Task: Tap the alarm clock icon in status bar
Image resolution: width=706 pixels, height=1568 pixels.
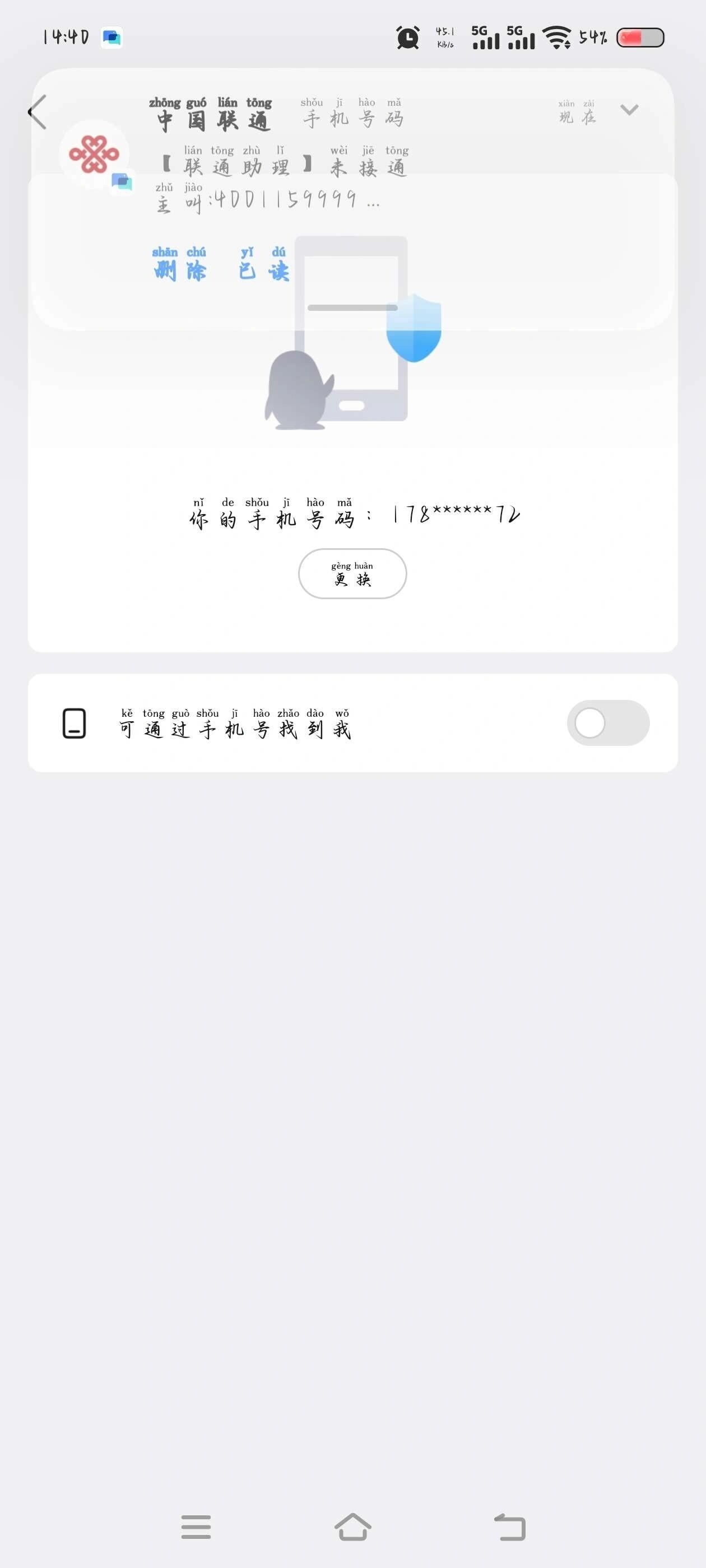Action: (407, 36)
